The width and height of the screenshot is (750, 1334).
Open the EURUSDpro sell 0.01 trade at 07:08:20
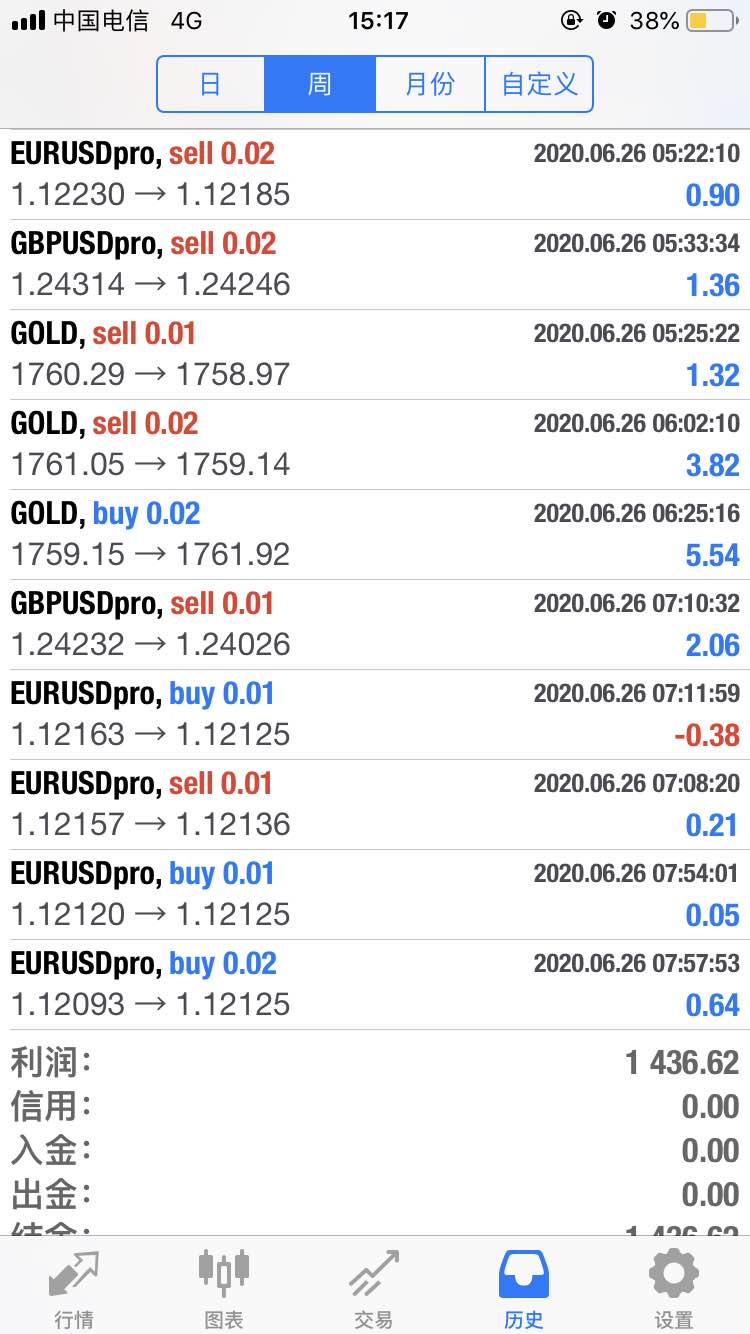point(375,805)
